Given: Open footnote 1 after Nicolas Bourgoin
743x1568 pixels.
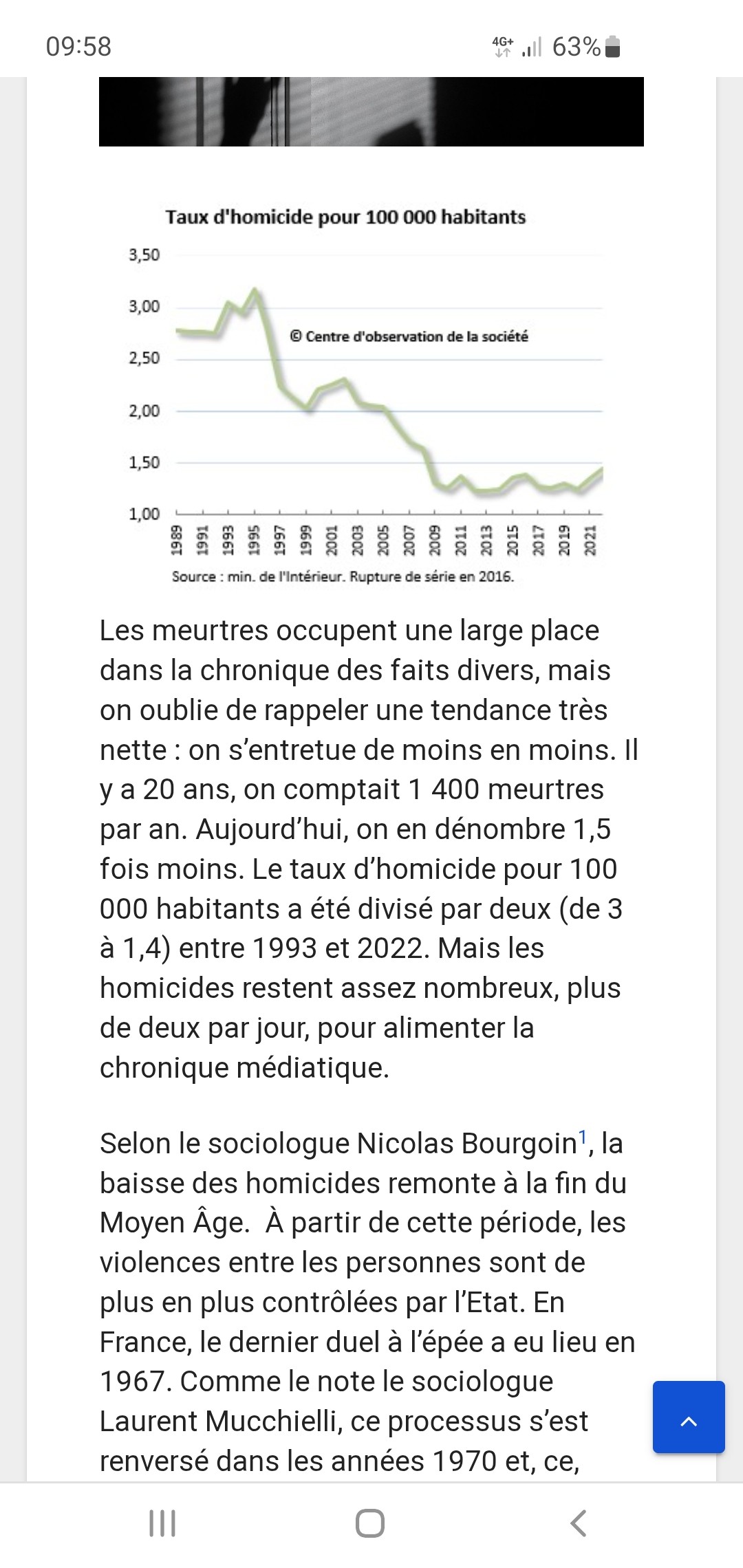Looking at the screenshot, I should click(583, 1136).
